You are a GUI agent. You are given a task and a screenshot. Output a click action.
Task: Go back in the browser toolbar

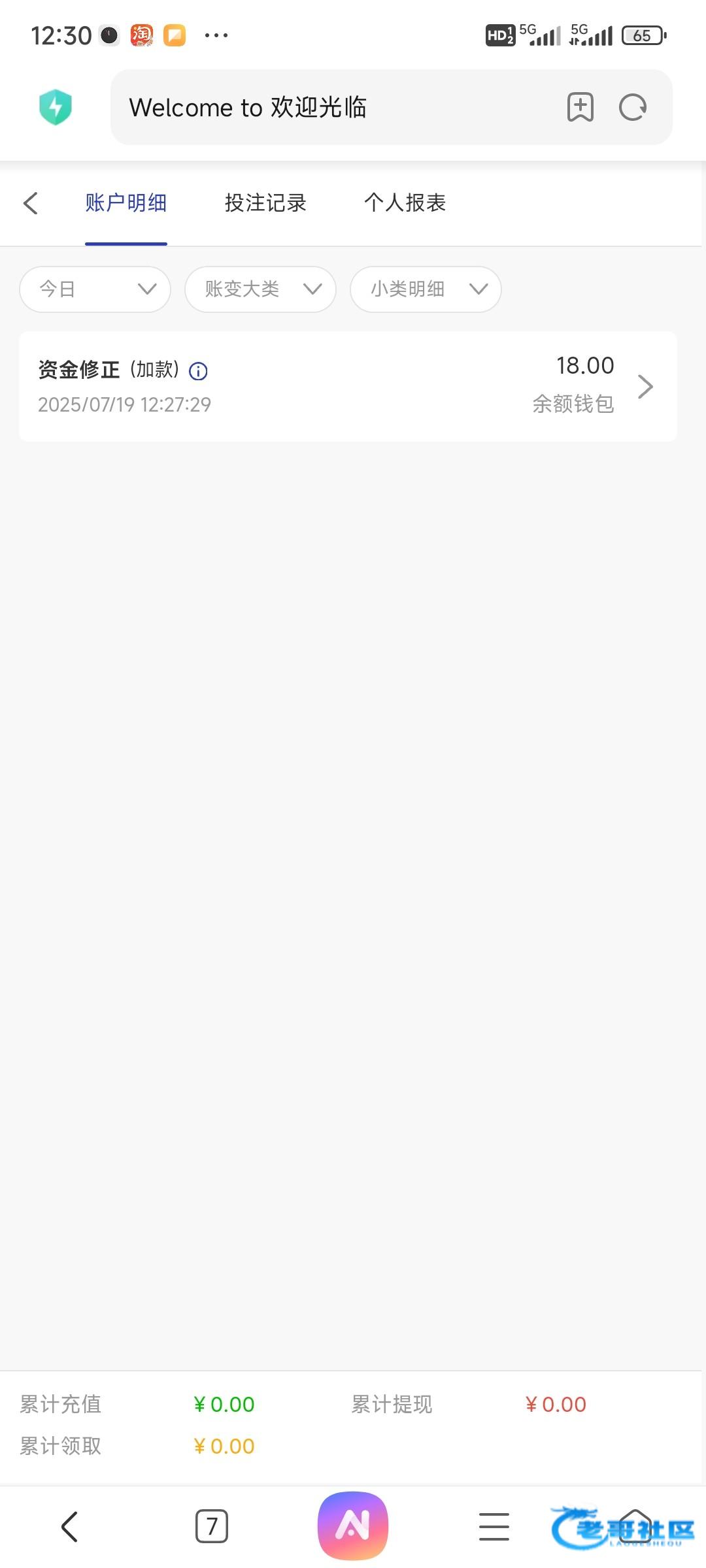(x=69, y=1527)
